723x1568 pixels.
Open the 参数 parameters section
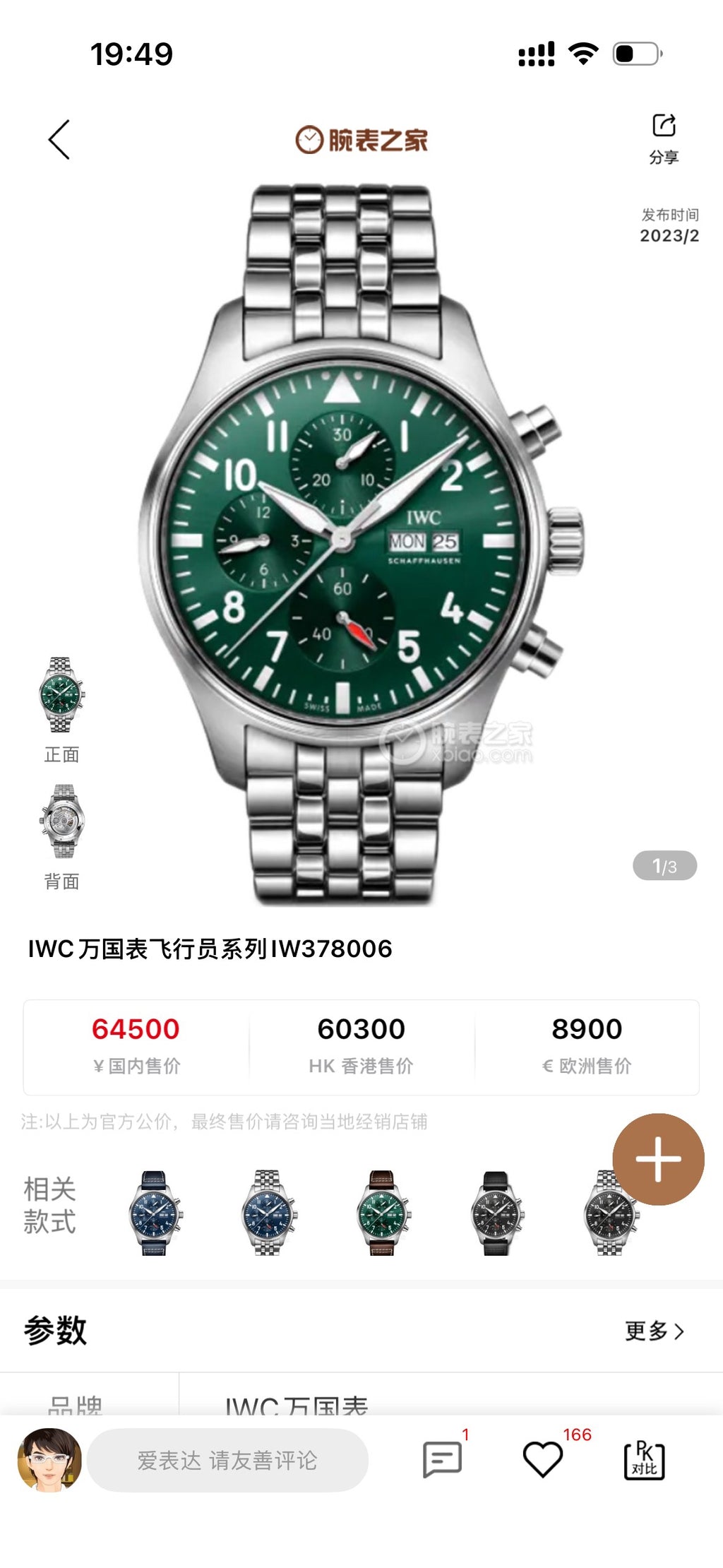55,1330
